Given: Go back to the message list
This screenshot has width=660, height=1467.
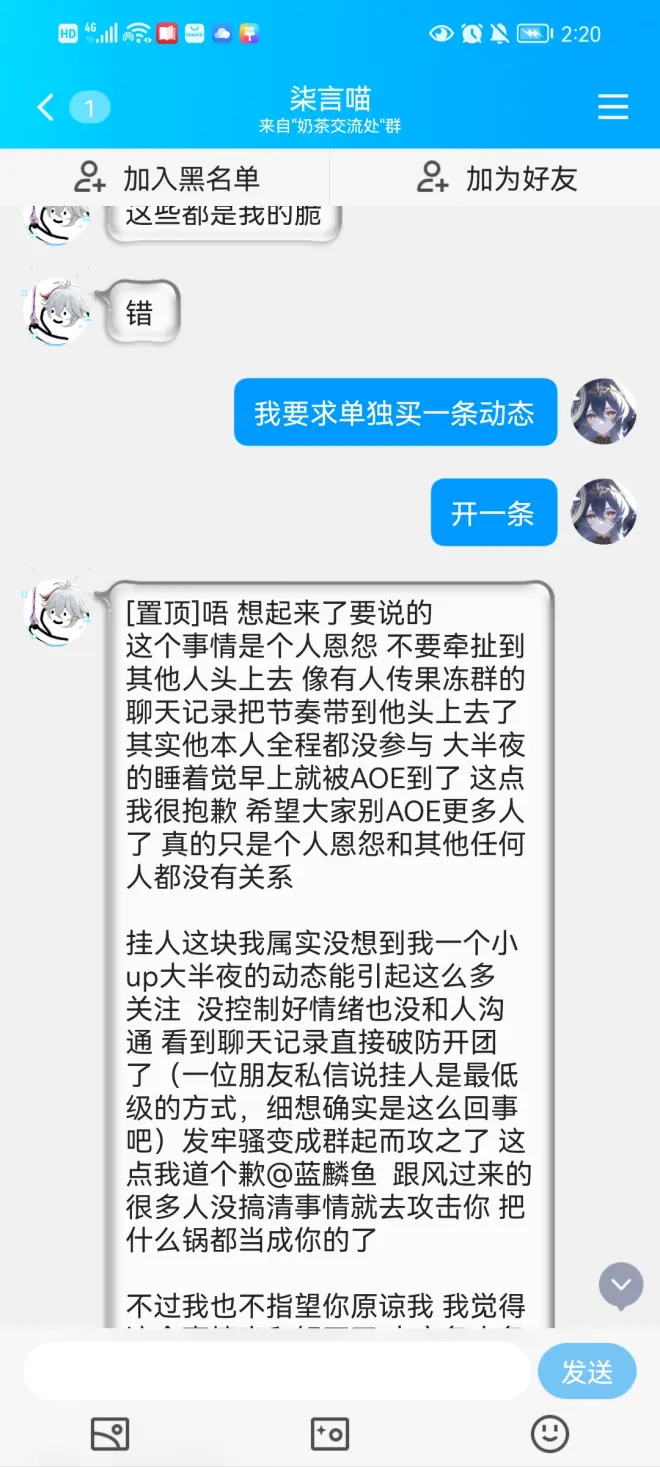Looking at the screenshot, I should click(46, 107).
